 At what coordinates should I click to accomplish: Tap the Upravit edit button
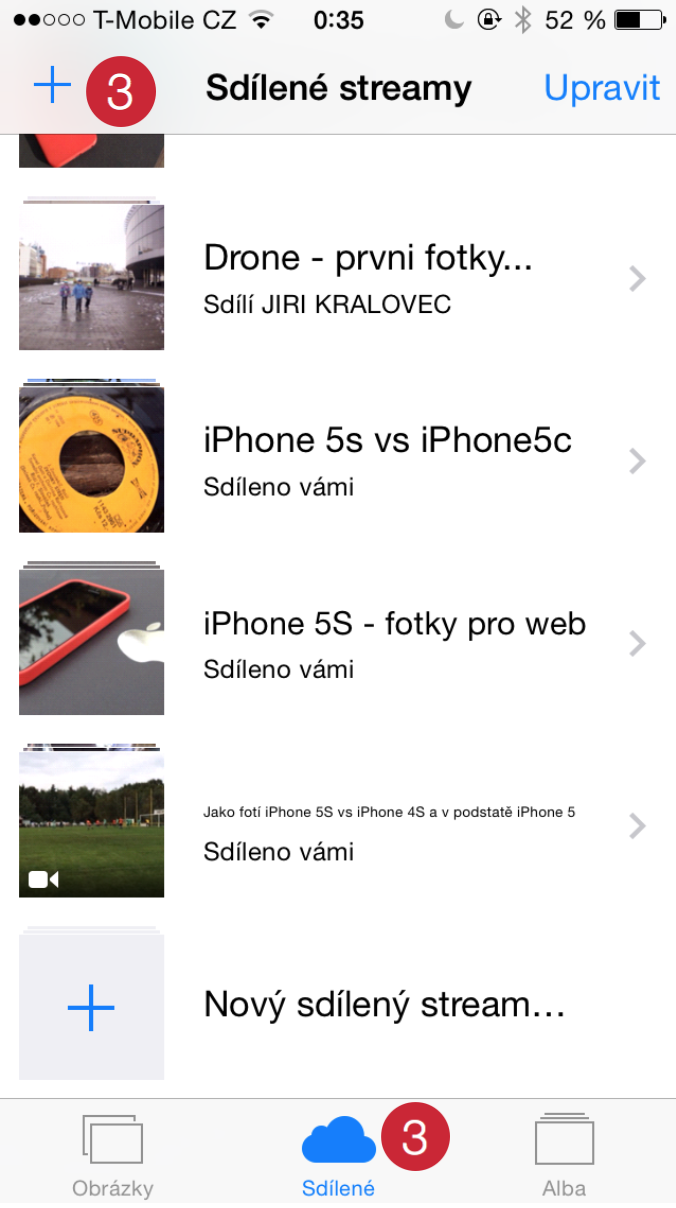pos(601,88)
